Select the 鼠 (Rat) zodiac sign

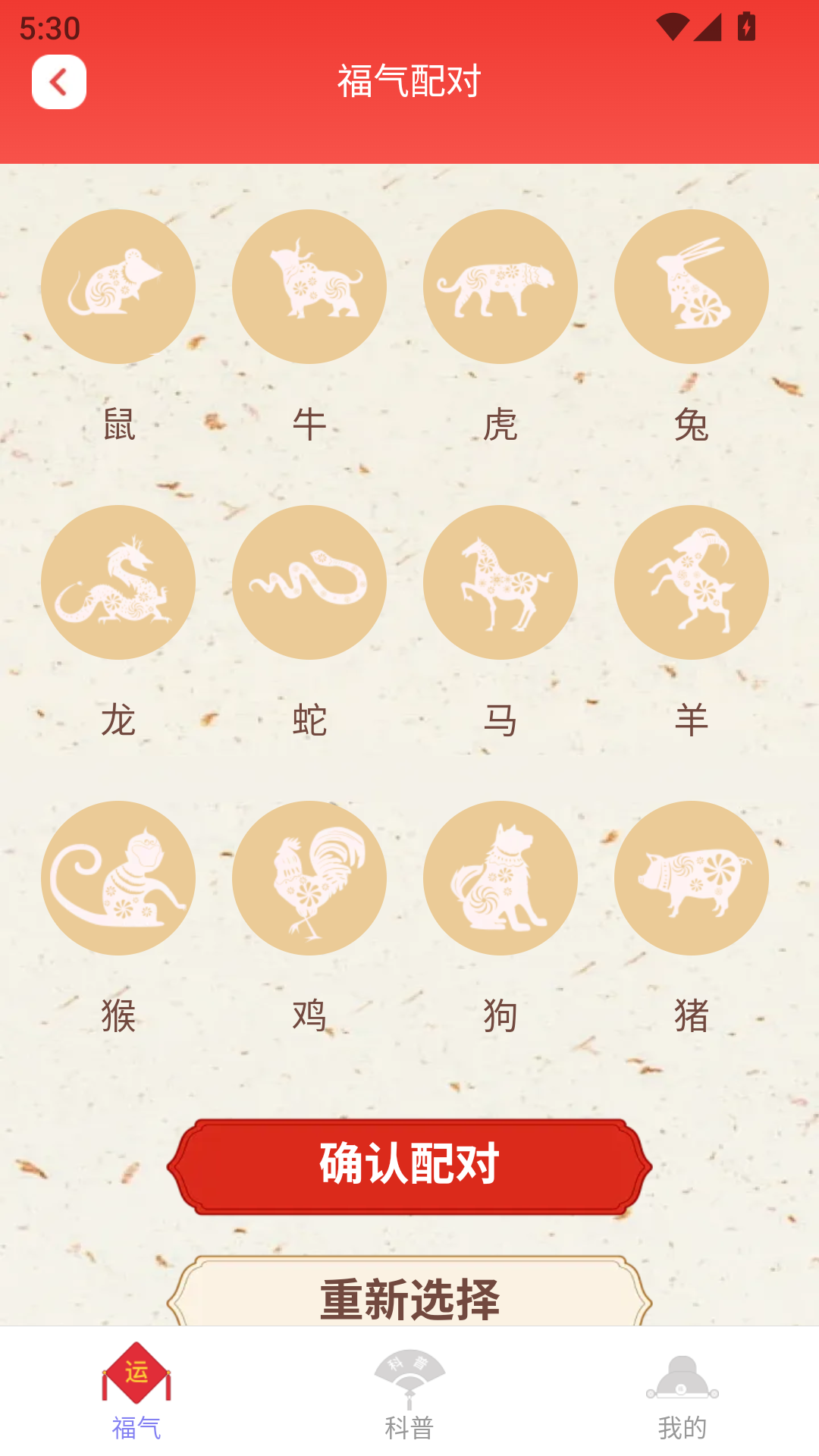(118, 287)
